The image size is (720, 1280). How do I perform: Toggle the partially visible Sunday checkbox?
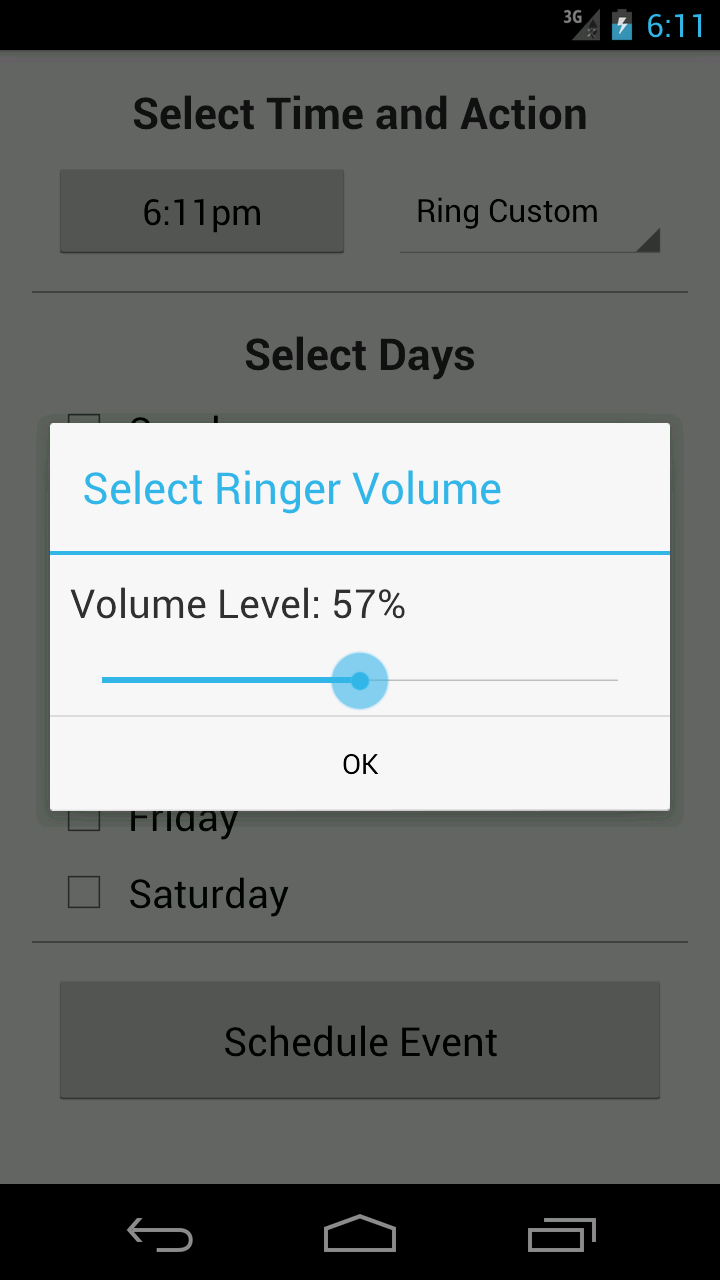coord(84,422)
